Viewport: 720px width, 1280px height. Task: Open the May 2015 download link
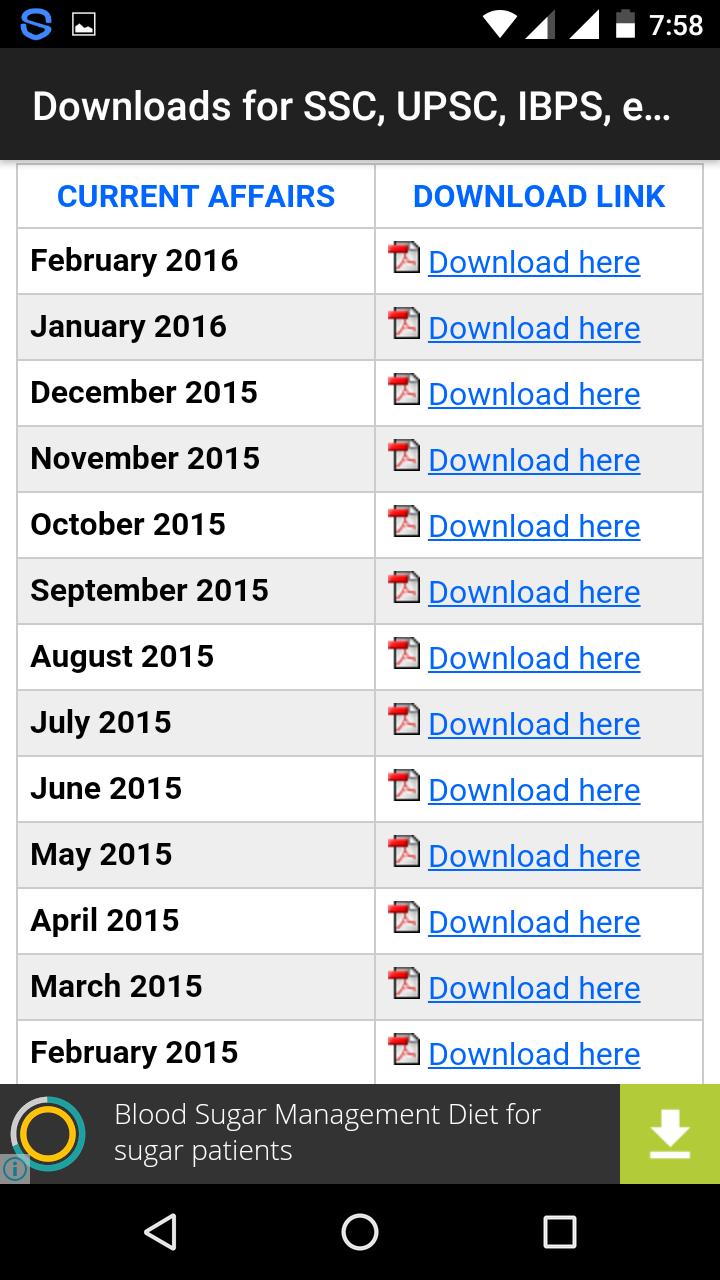pos(534,856)
